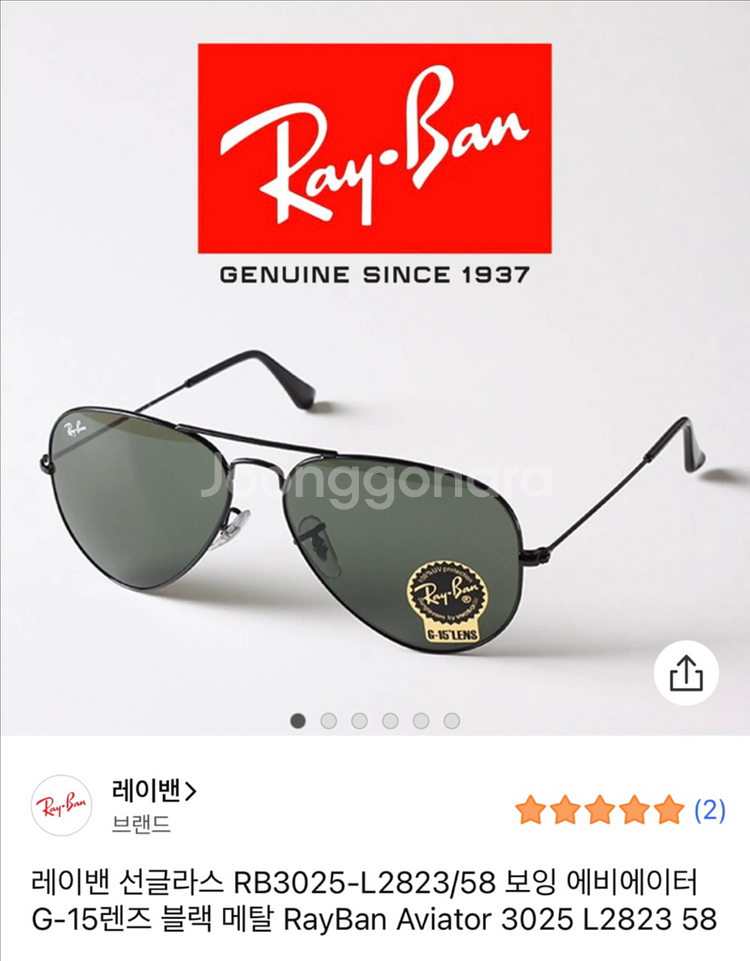This screenshot has width=750, height=961.
Task: Open the Ray-Ban Aviator product photo
Action: tap(375, 480)
